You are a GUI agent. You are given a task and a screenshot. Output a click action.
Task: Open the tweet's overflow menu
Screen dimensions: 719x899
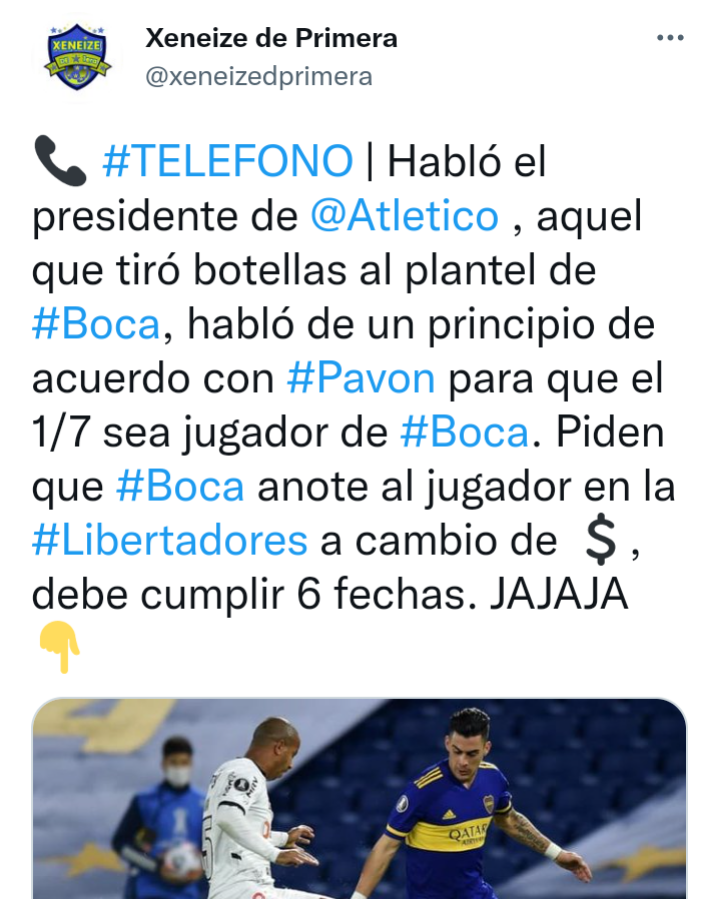[669, 38]
